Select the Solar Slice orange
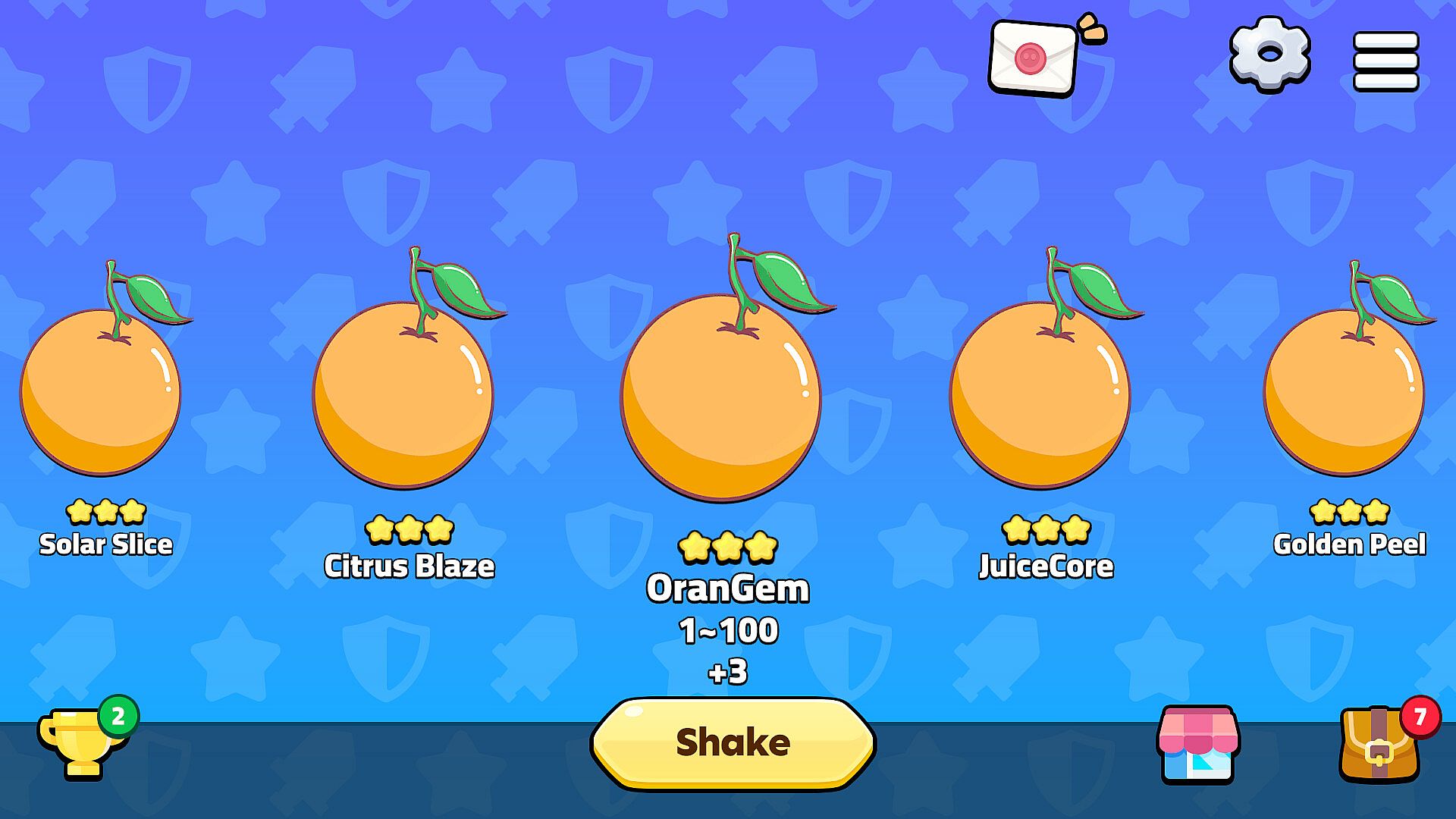Screen dimensions: 1456x819 [x=101, y=391]
